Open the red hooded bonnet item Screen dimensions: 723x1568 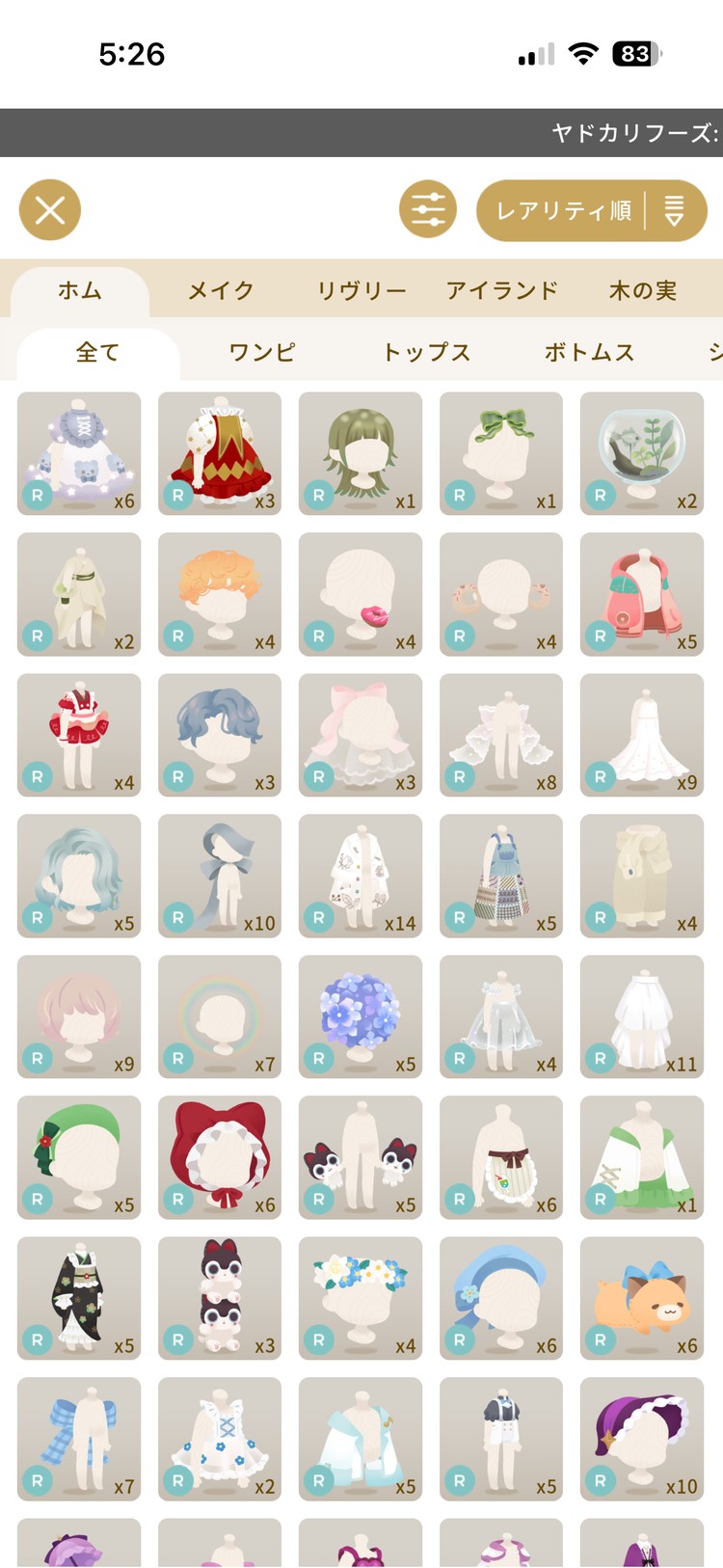point(220,1157)
